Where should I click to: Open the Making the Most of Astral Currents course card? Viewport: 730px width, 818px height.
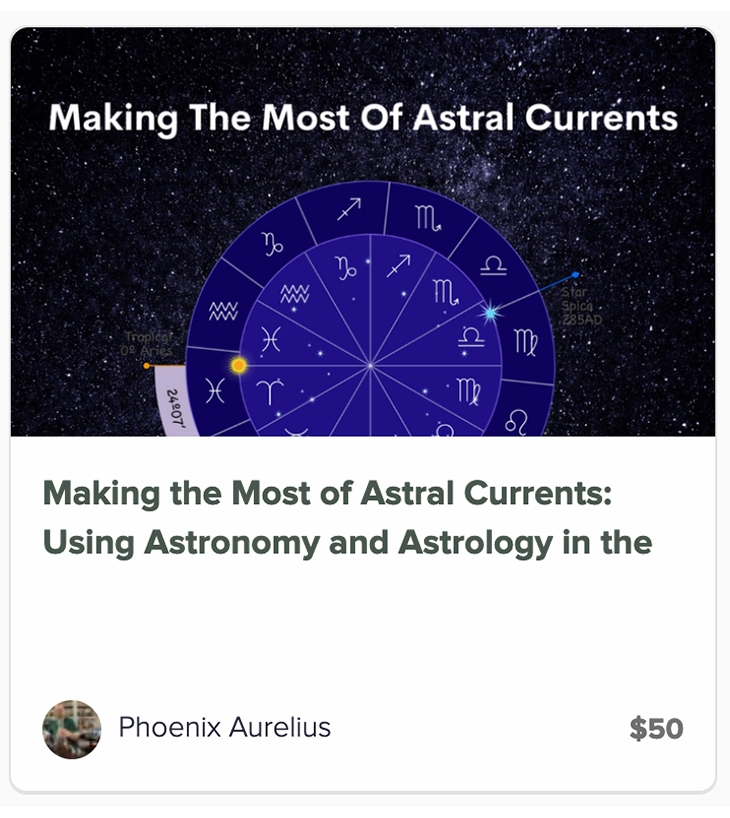click(x=346, y=519)
